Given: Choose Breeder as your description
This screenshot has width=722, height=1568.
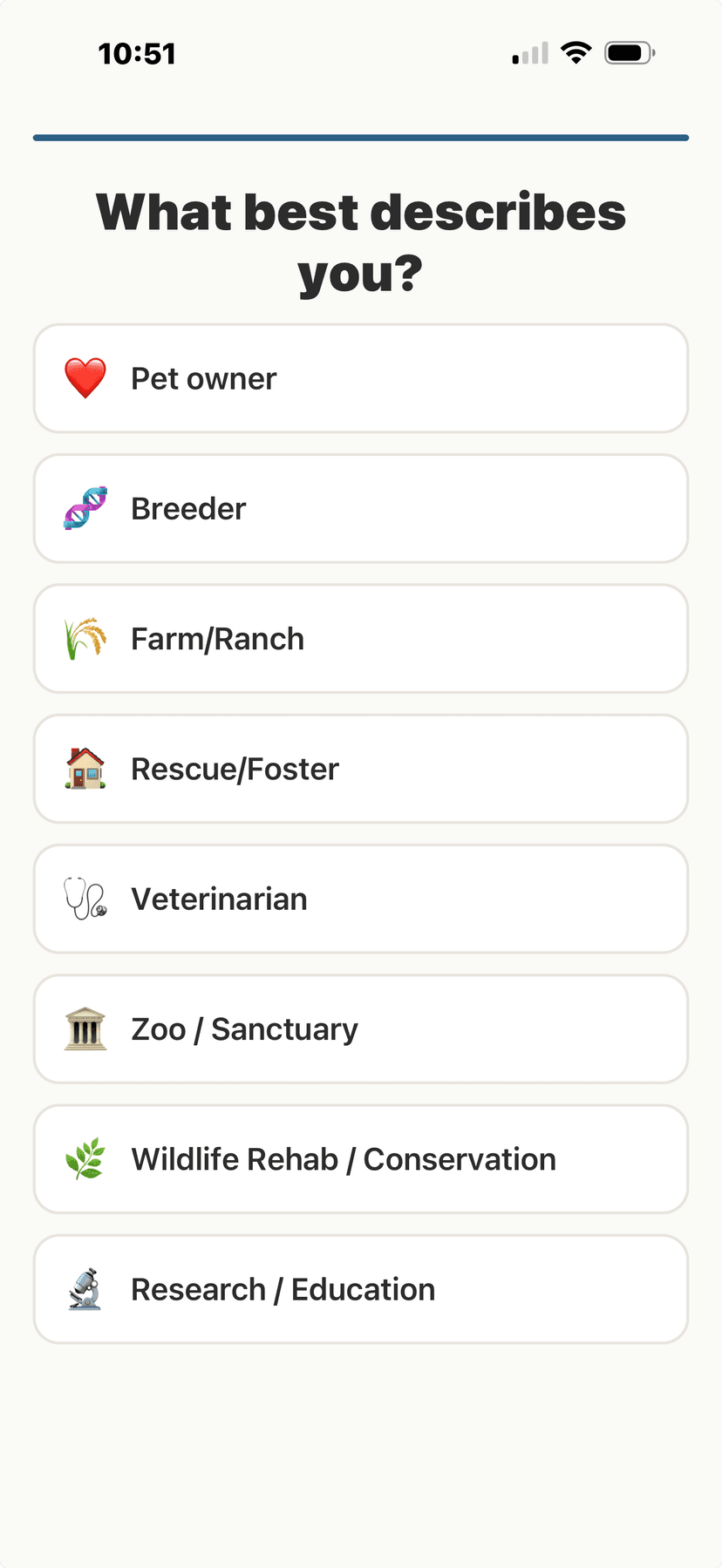Looking at the screenshot, I should click(361, 508).
